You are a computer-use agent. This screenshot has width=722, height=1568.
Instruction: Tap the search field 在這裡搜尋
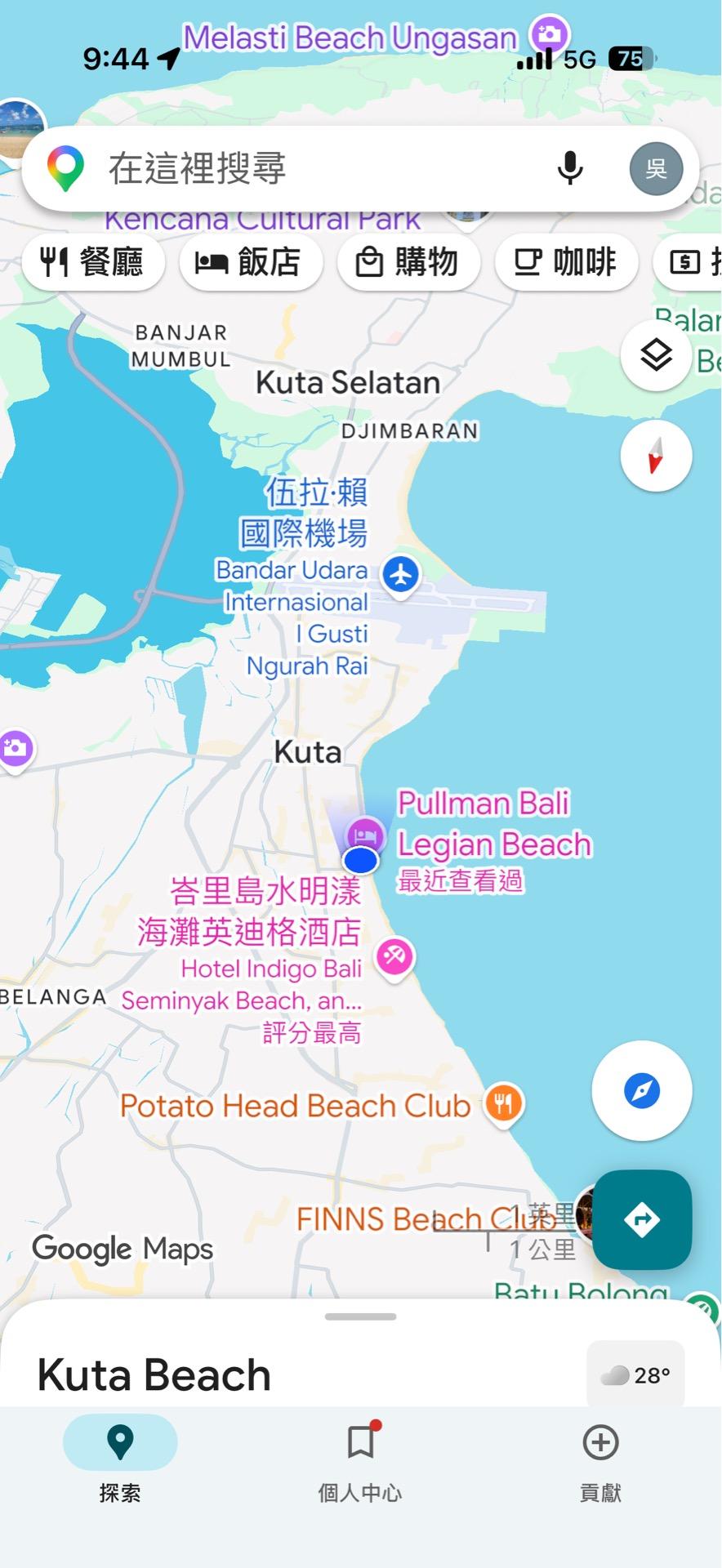point(310,169)
